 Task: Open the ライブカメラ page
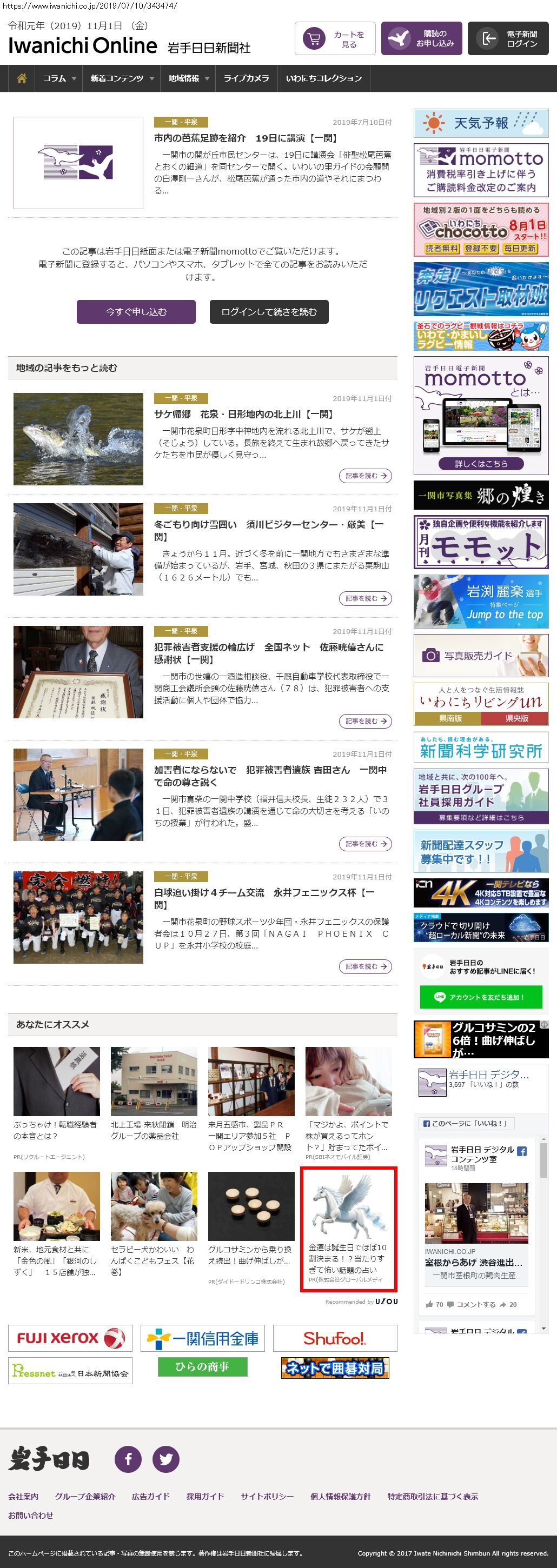coord(246,78)
